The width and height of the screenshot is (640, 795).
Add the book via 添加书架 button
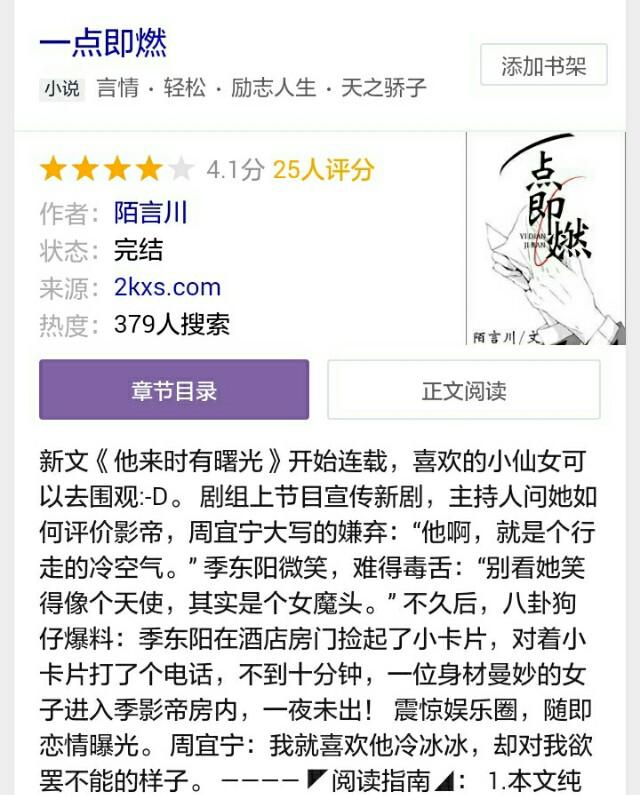coord(544,67)
